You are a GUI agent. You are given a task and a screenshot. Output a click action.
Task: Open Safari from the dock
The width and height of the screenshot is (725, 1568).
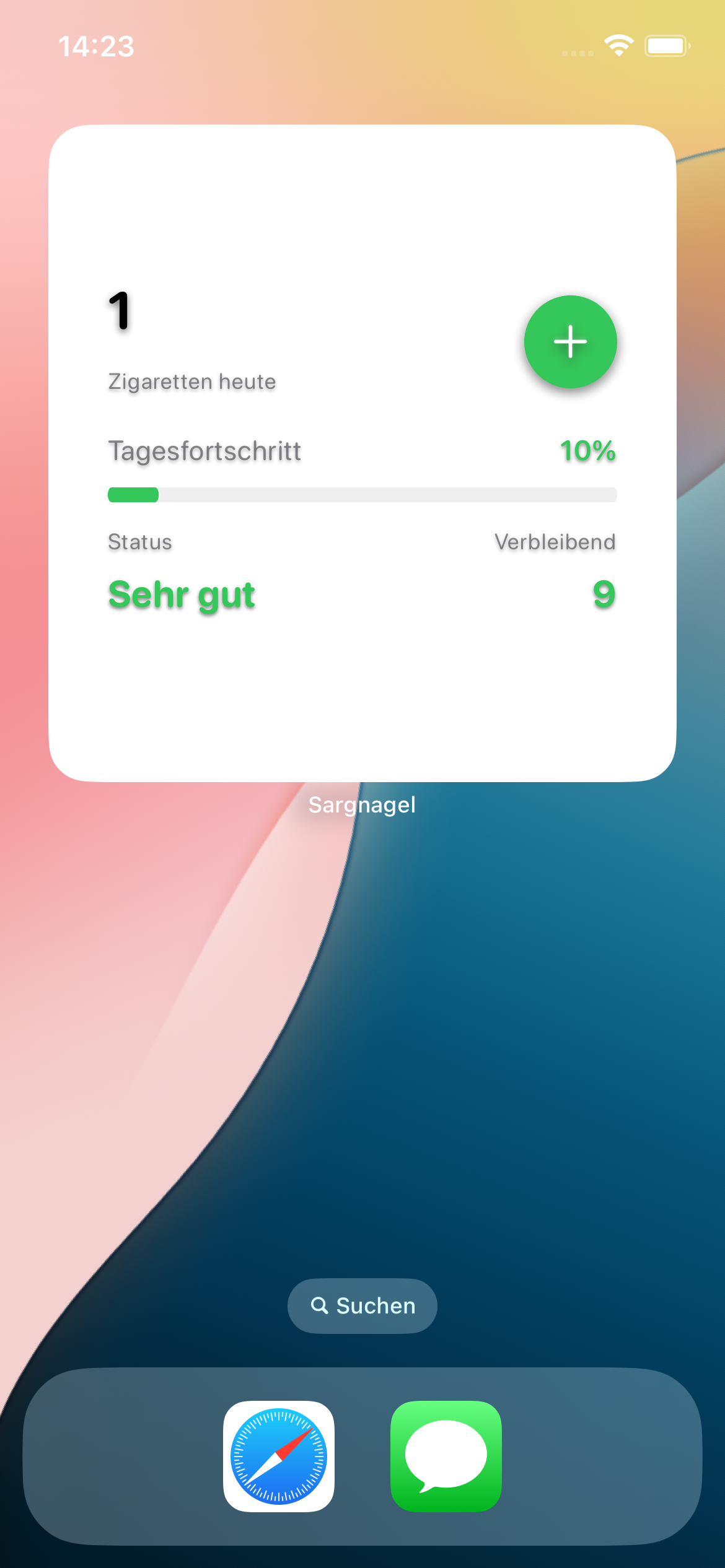pos(279,1455)
